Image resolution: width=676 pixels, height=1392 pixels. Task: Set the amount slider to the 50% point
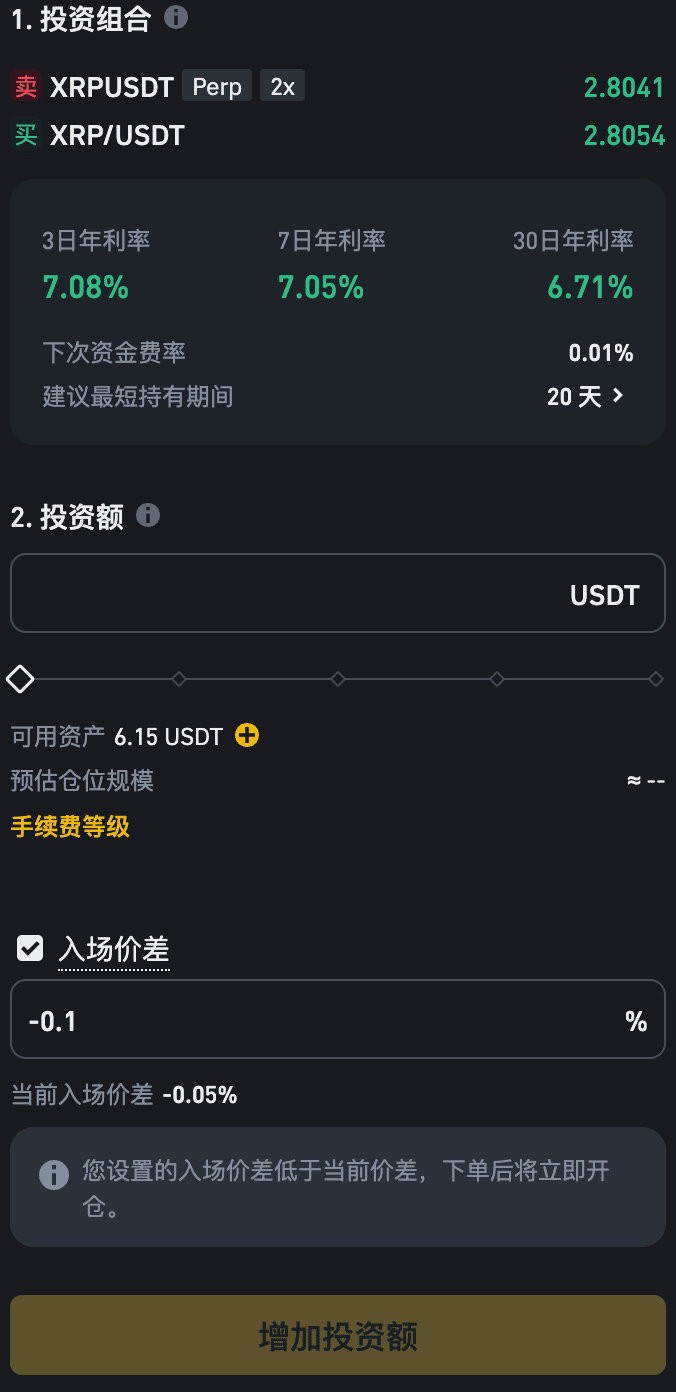[x=338, y=679]
